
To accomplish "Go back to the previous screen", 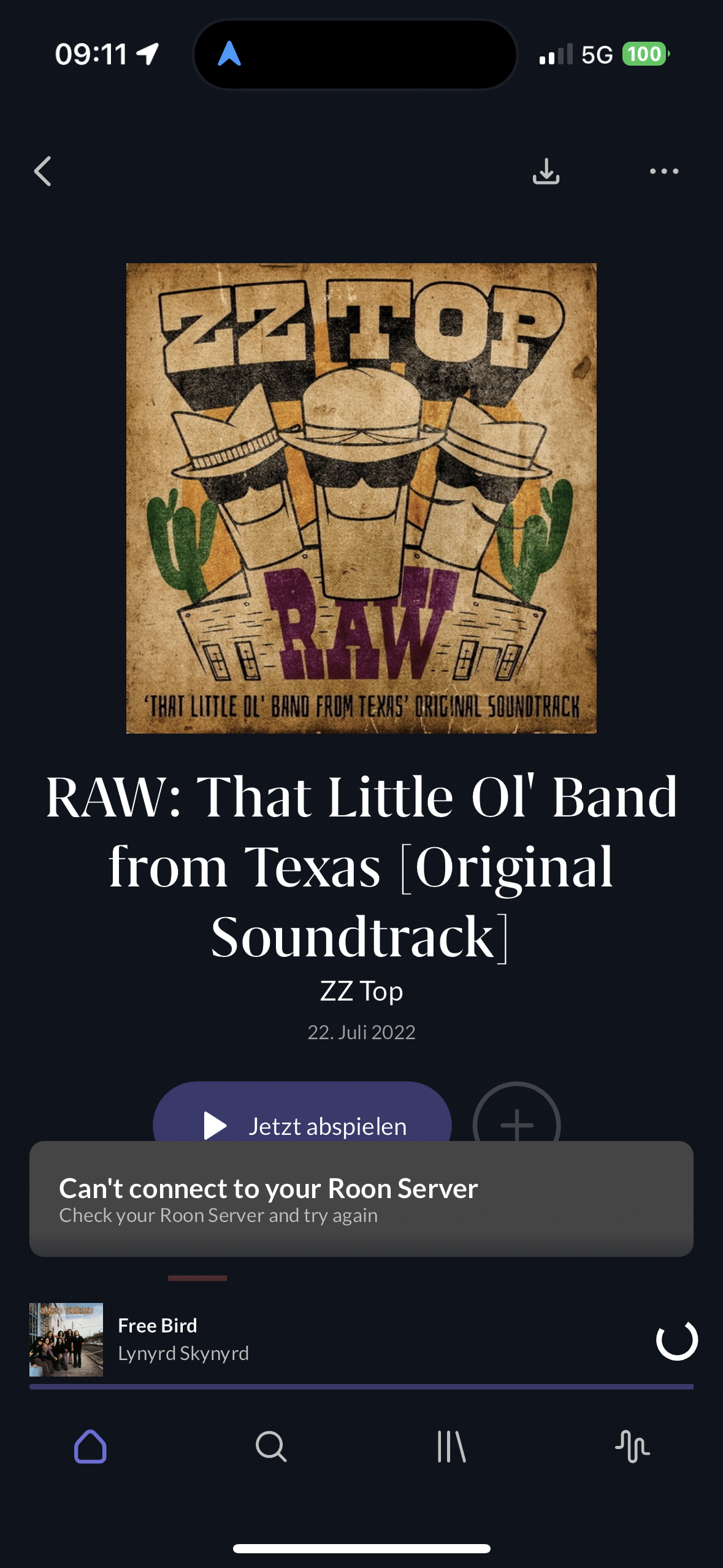I will click(x=42, y=171).
